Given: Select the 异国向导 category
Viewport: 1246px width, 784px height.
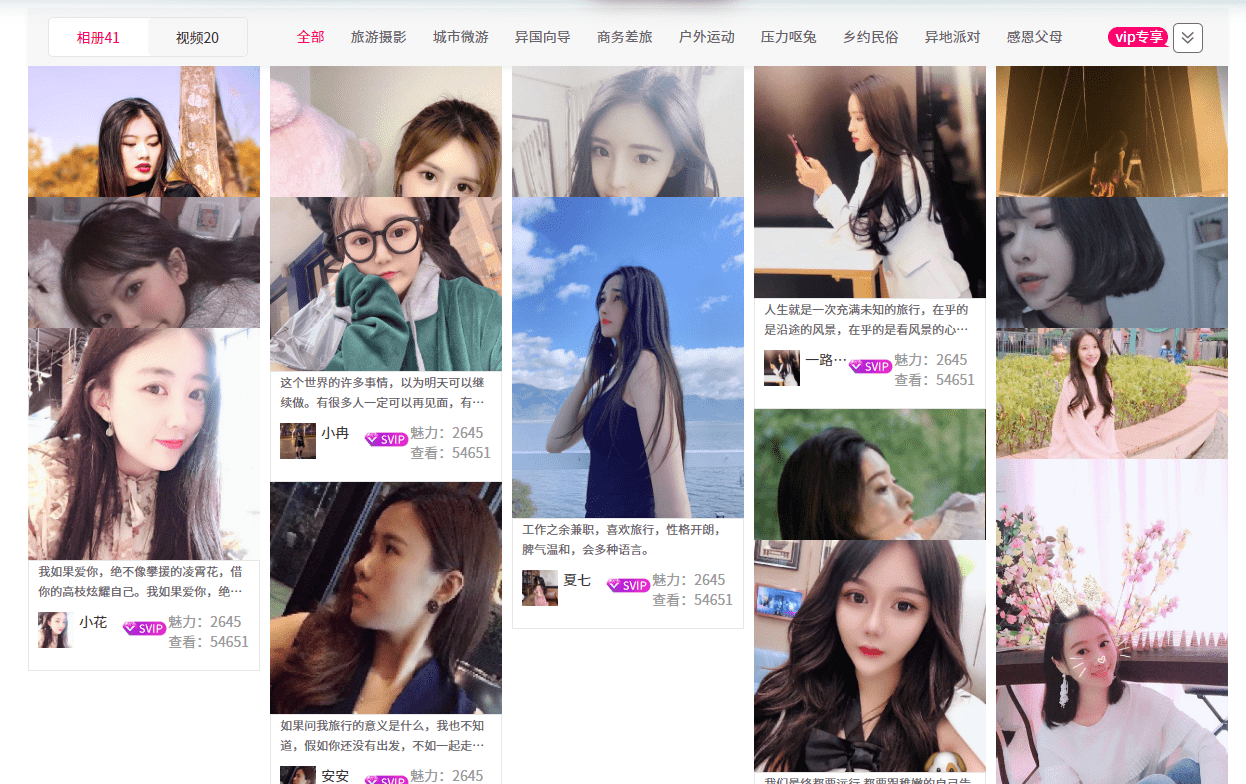Looking at the screenshot, I should tap(542, 37).
